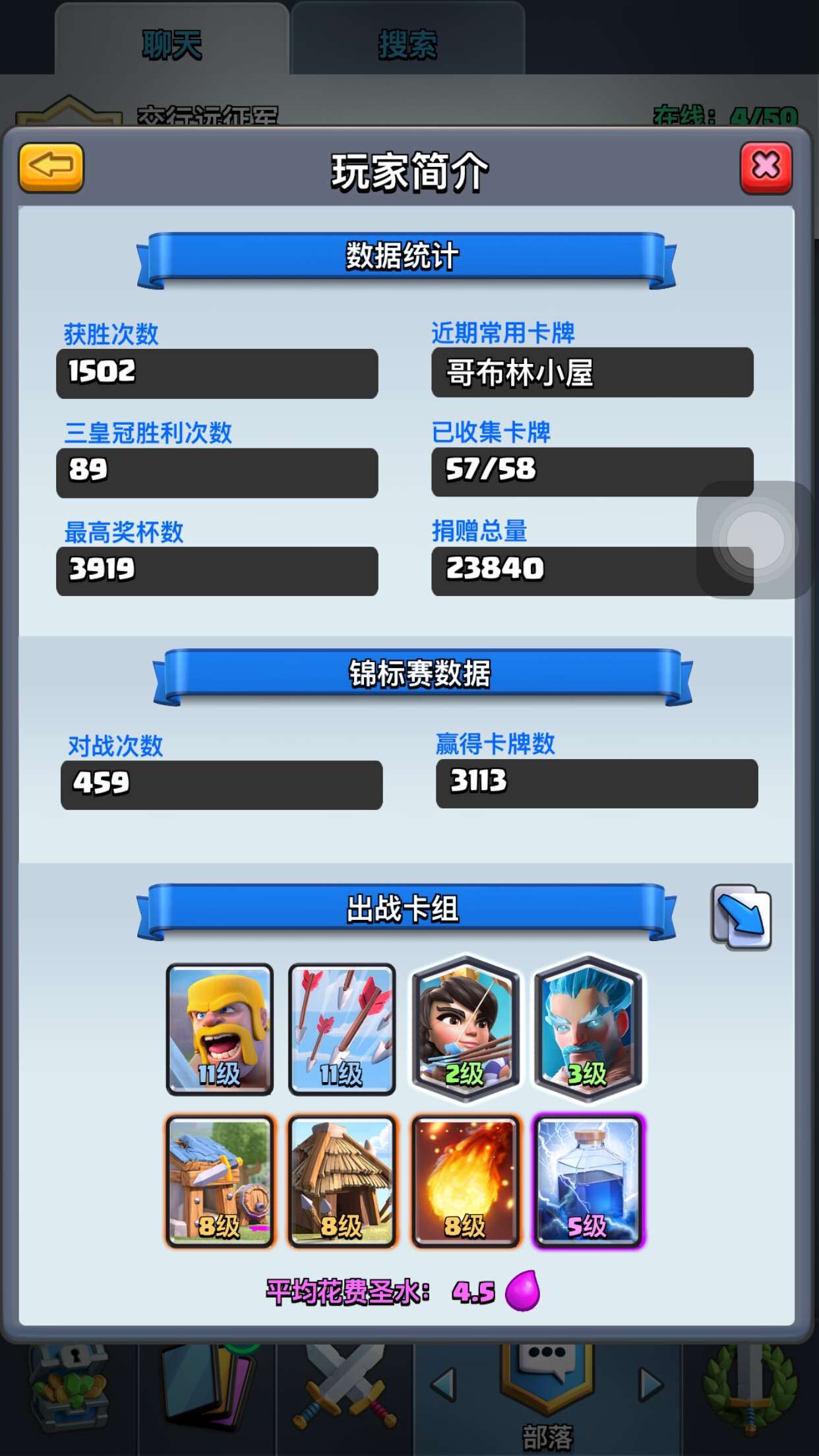Image resolution: width=819 pixels, height=1456 pixels.
Task: Open the Barbarians level 11 card
Action: pos(220,1029)
